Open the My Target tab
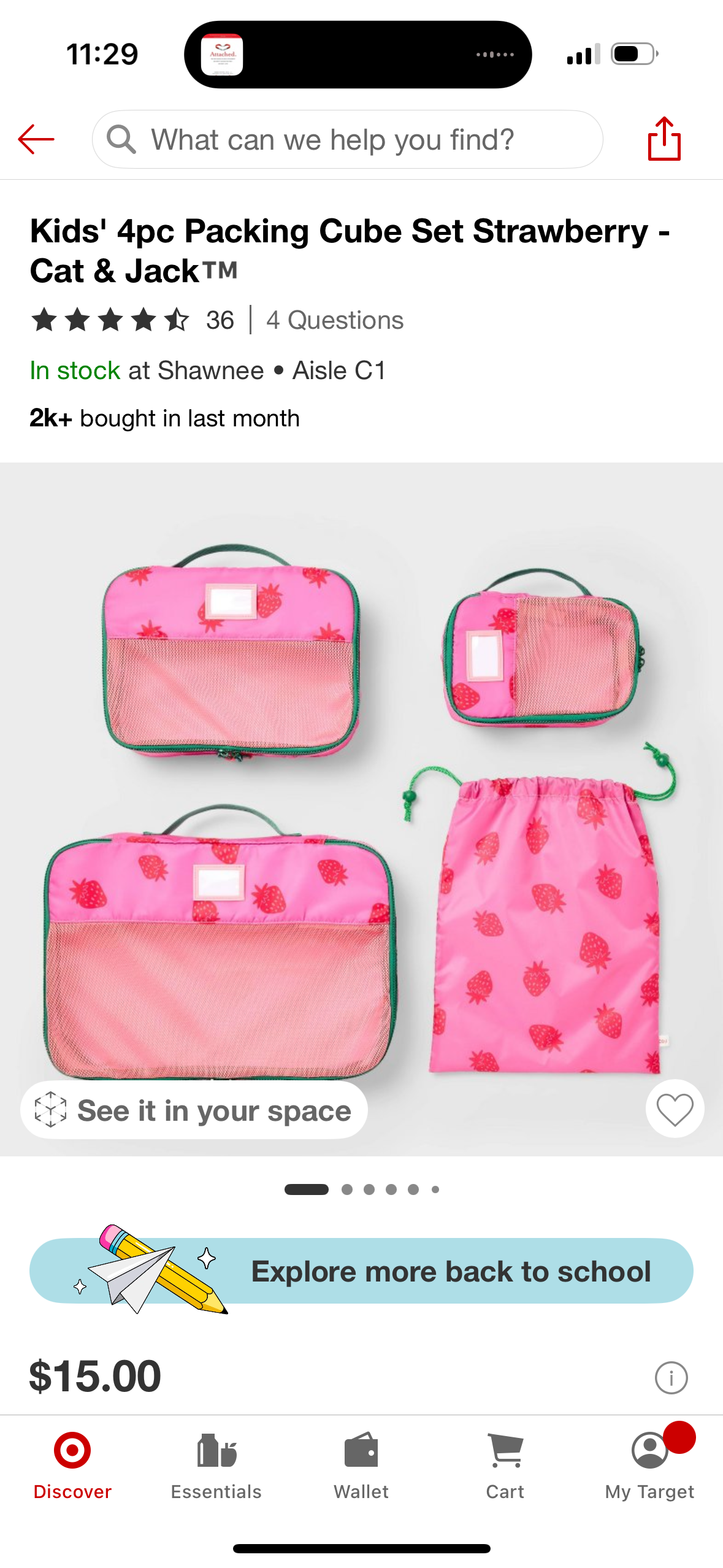 649,1464
